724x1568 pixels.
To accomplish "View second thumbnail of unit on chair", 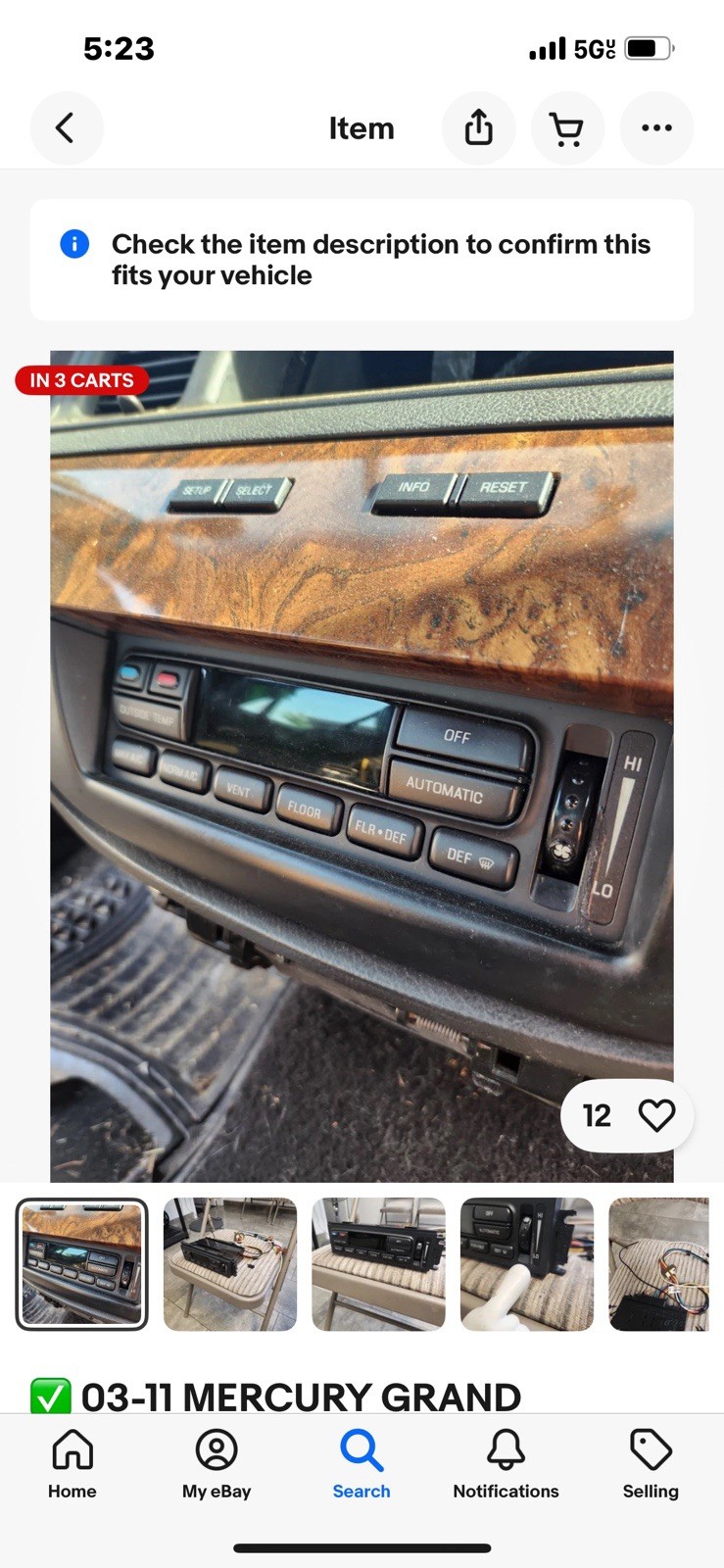I will (x=230, y=1264).
